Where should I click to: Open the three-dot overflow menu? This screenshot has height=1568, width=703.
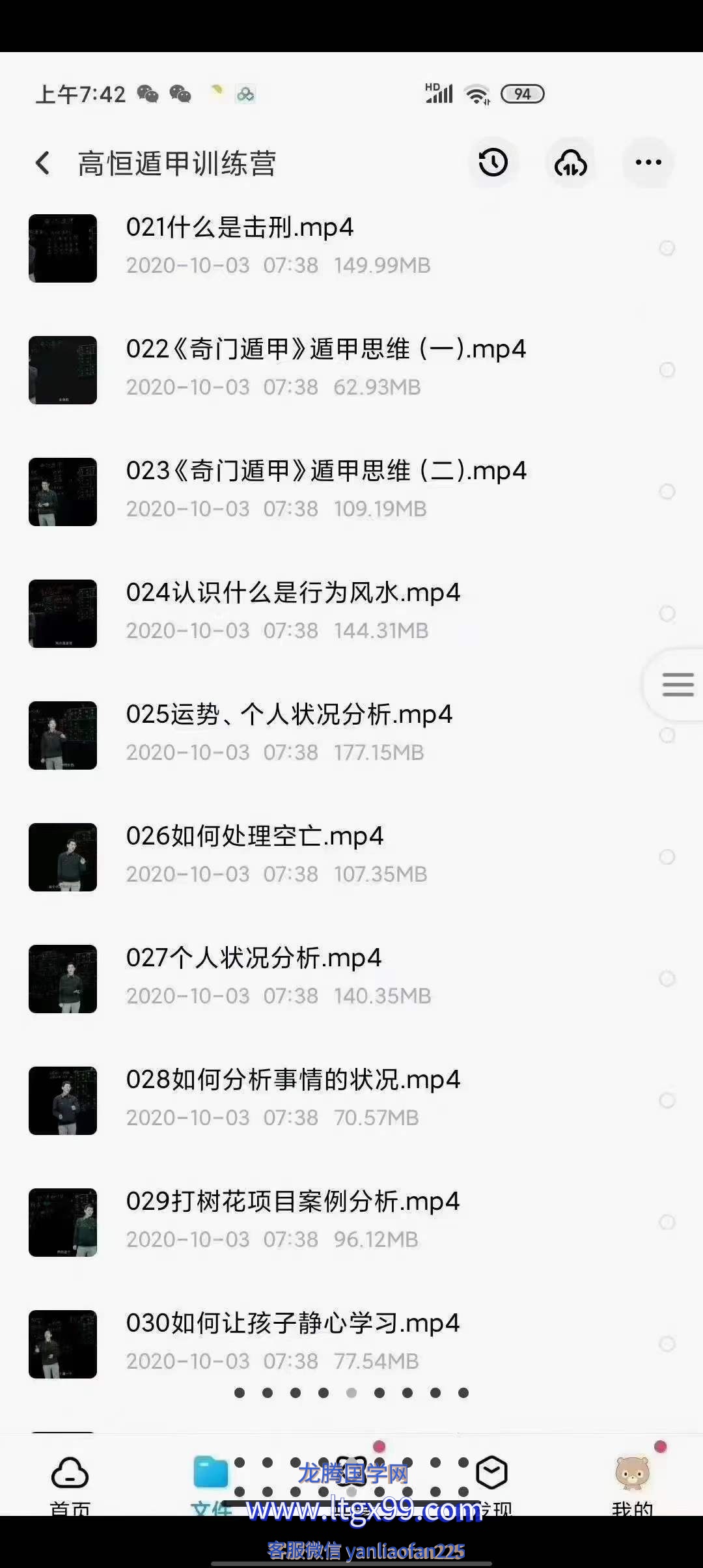pos(648,163)
